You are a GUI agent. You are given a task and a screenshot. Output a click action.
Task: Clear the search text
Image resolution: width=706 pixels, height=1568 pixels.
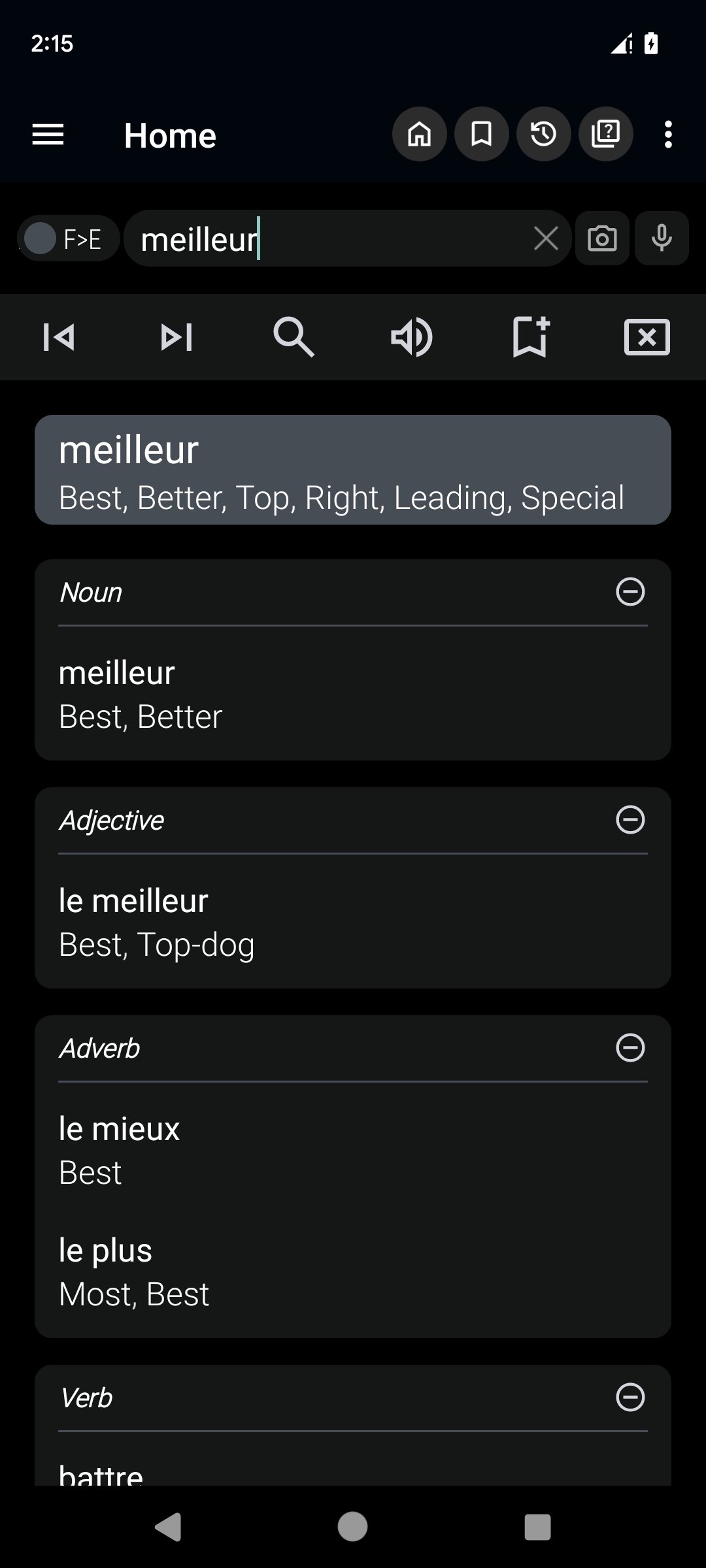coord(546,238)
